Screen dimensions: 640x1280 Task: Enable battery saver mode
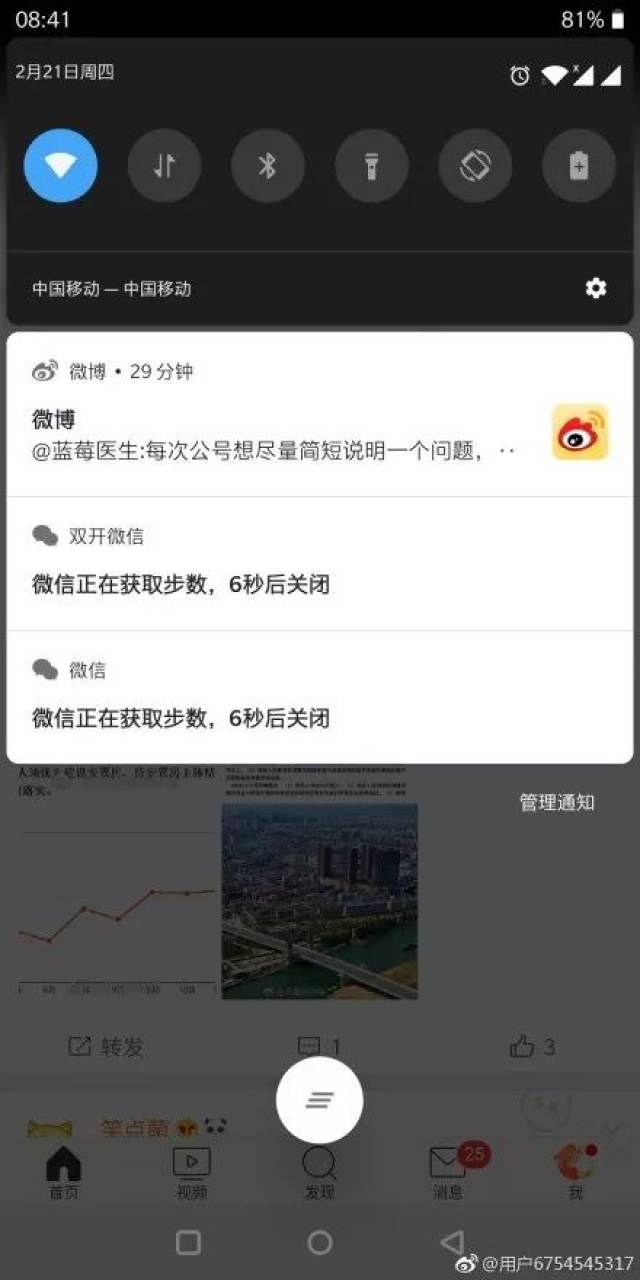[x=578, y=166]
